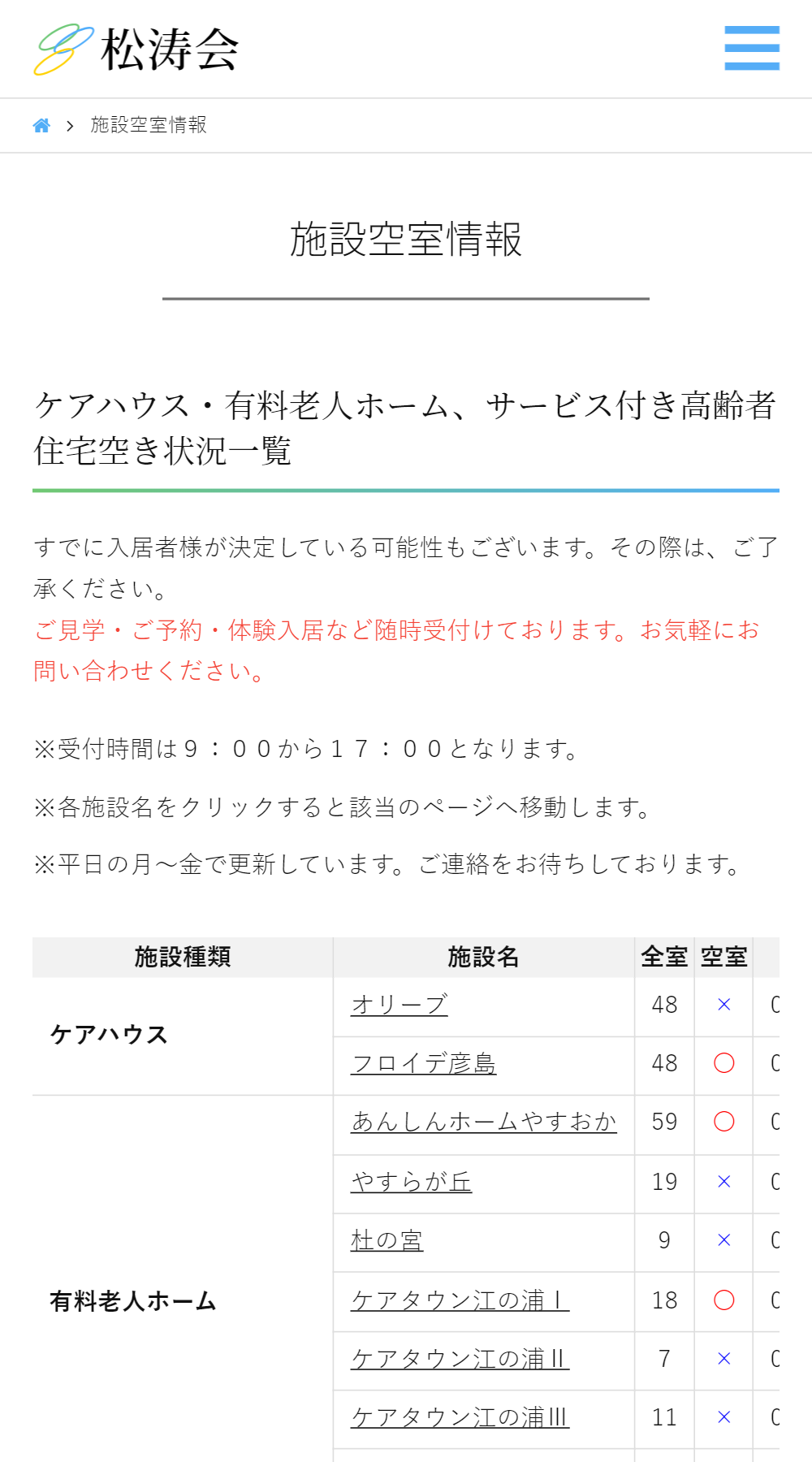Tap the ケアタウン江の浦Ⅲ link
Image resolution: width=812 pixels, height=1462 pixels.
(460, 1417)
